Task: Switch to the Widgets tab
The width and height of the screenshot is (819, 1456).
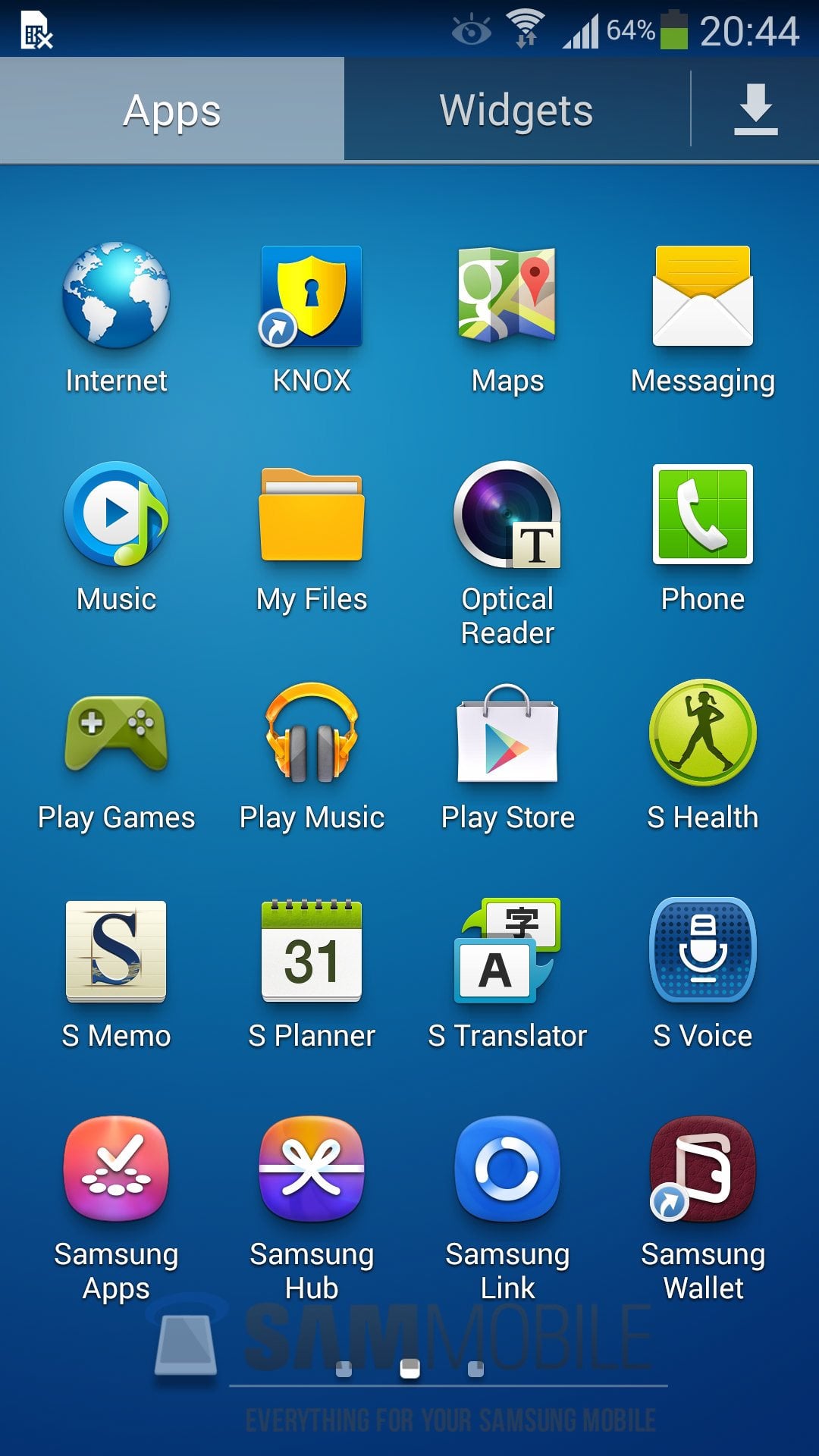Action: tap(516, 110)
